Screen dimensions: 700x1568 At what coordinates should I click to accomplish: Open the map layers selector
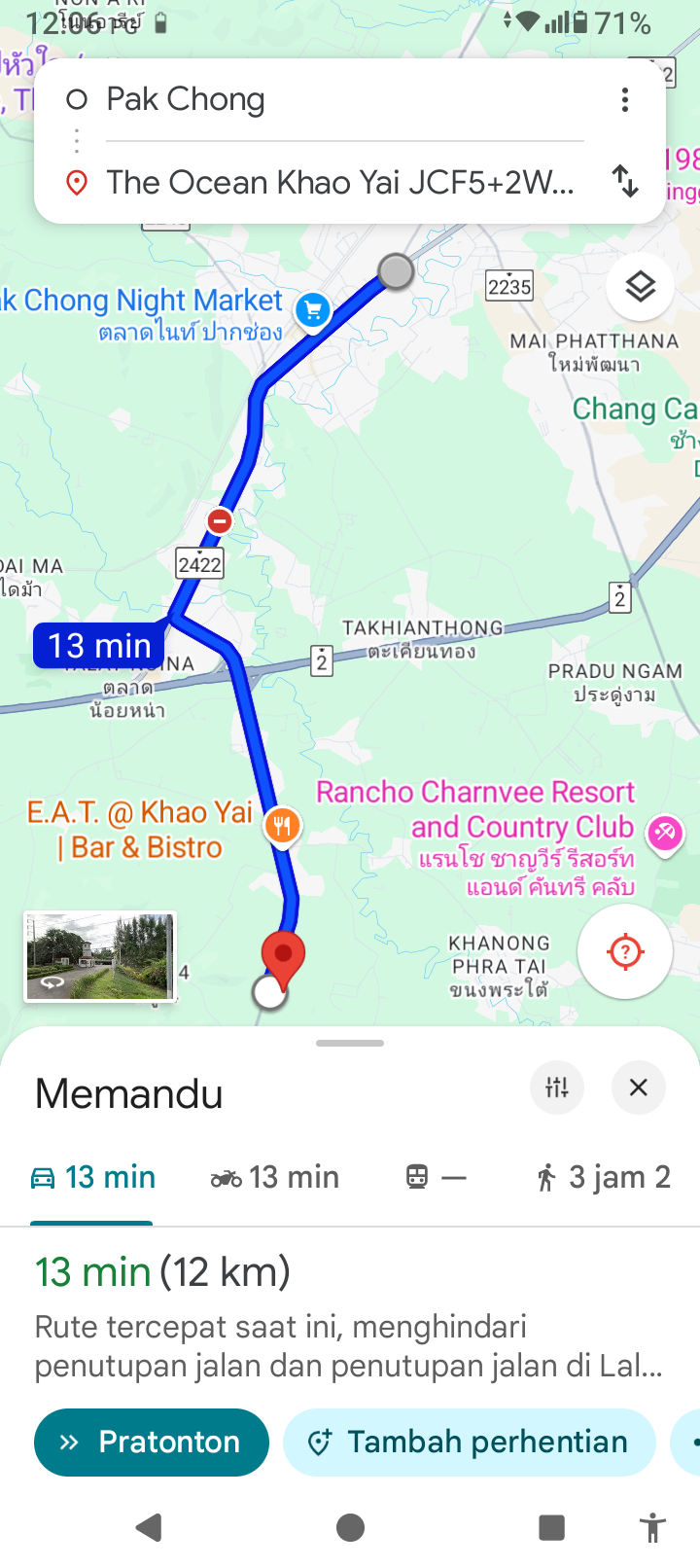click(640, 287)
